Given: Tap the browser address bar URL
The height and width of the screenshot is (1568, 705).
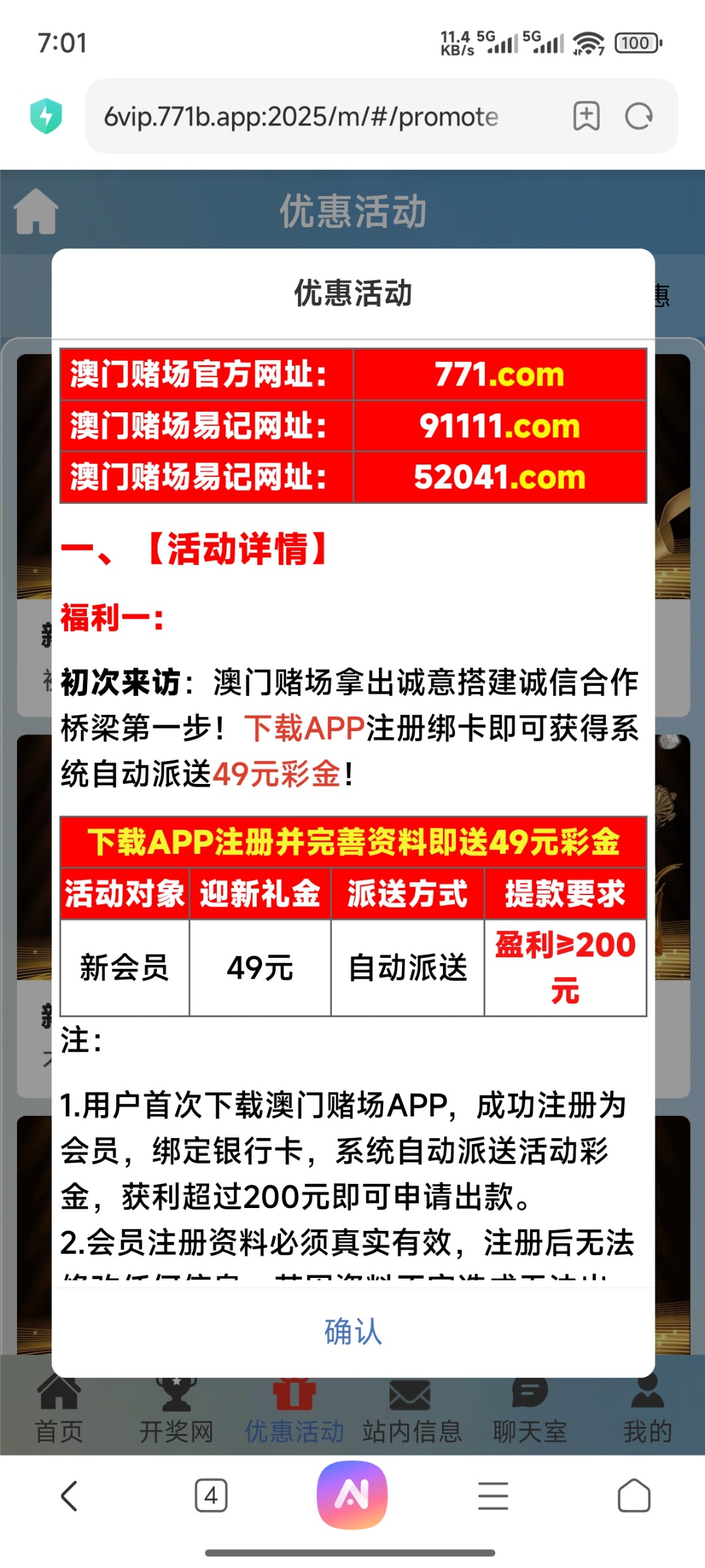Looking at the screenshot, I should [301, 117].
